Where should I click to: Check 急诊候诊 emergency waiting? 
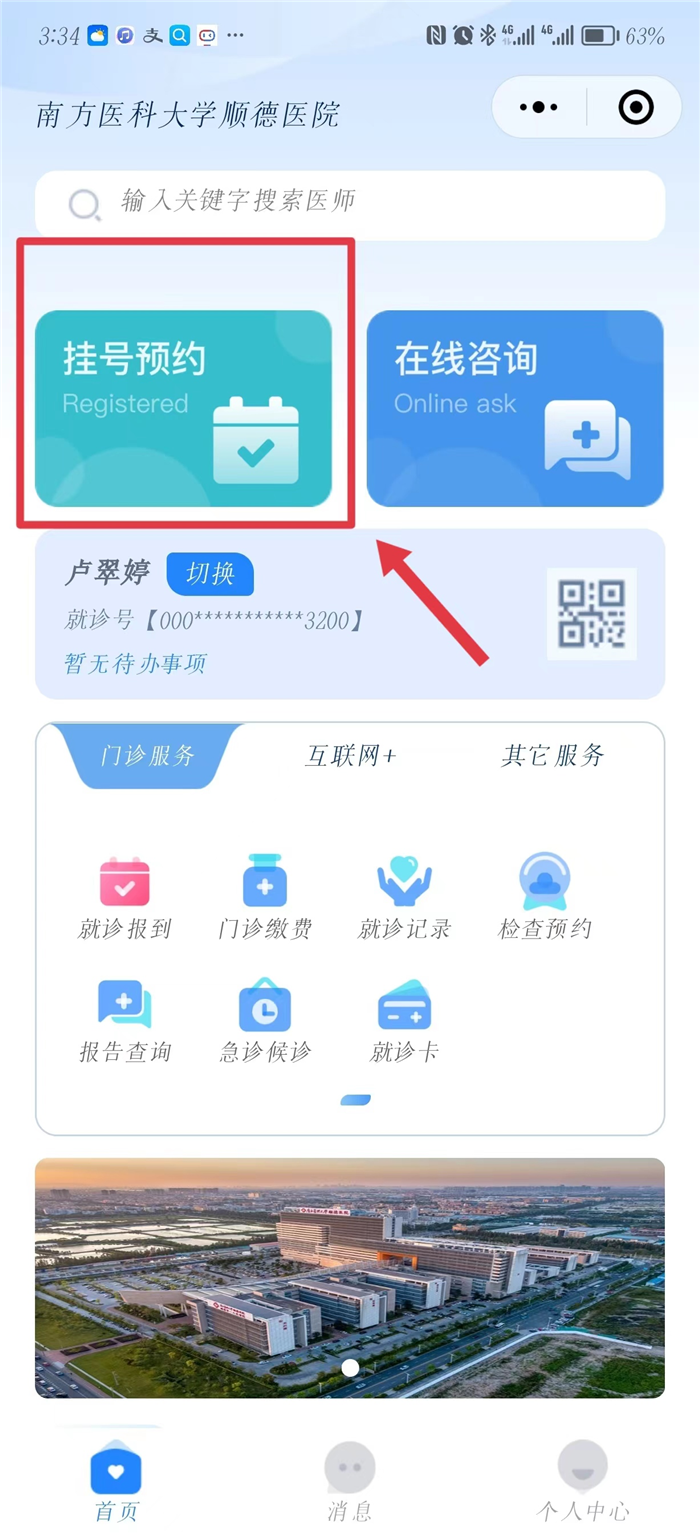[265, 1021]
